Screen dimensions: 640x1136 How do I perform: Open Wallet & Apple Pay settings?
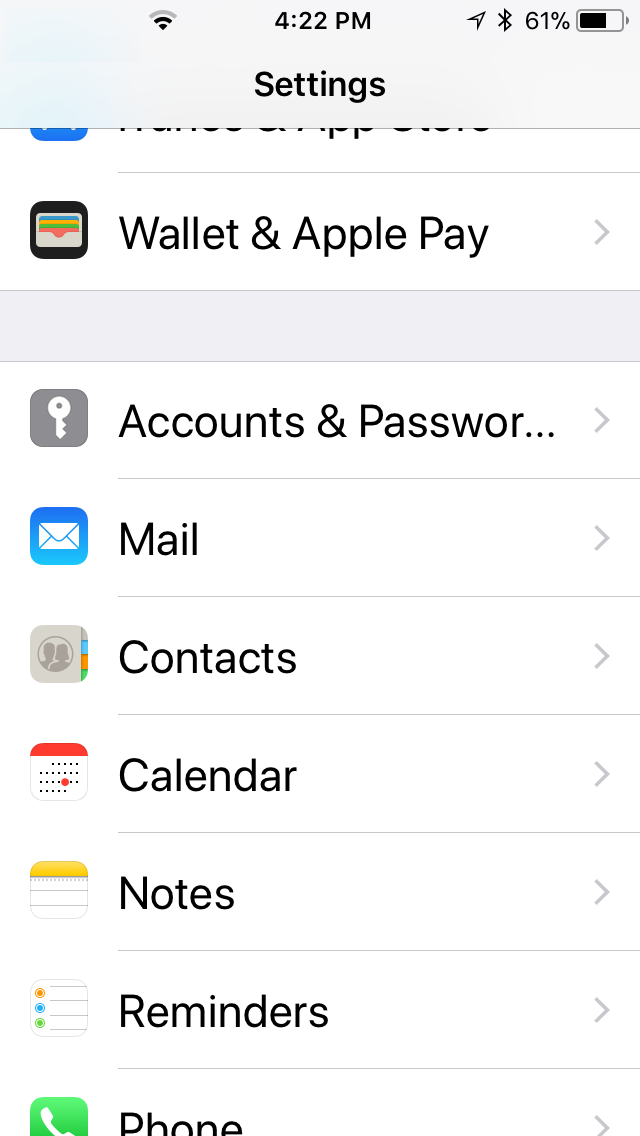tap(320, 232)
